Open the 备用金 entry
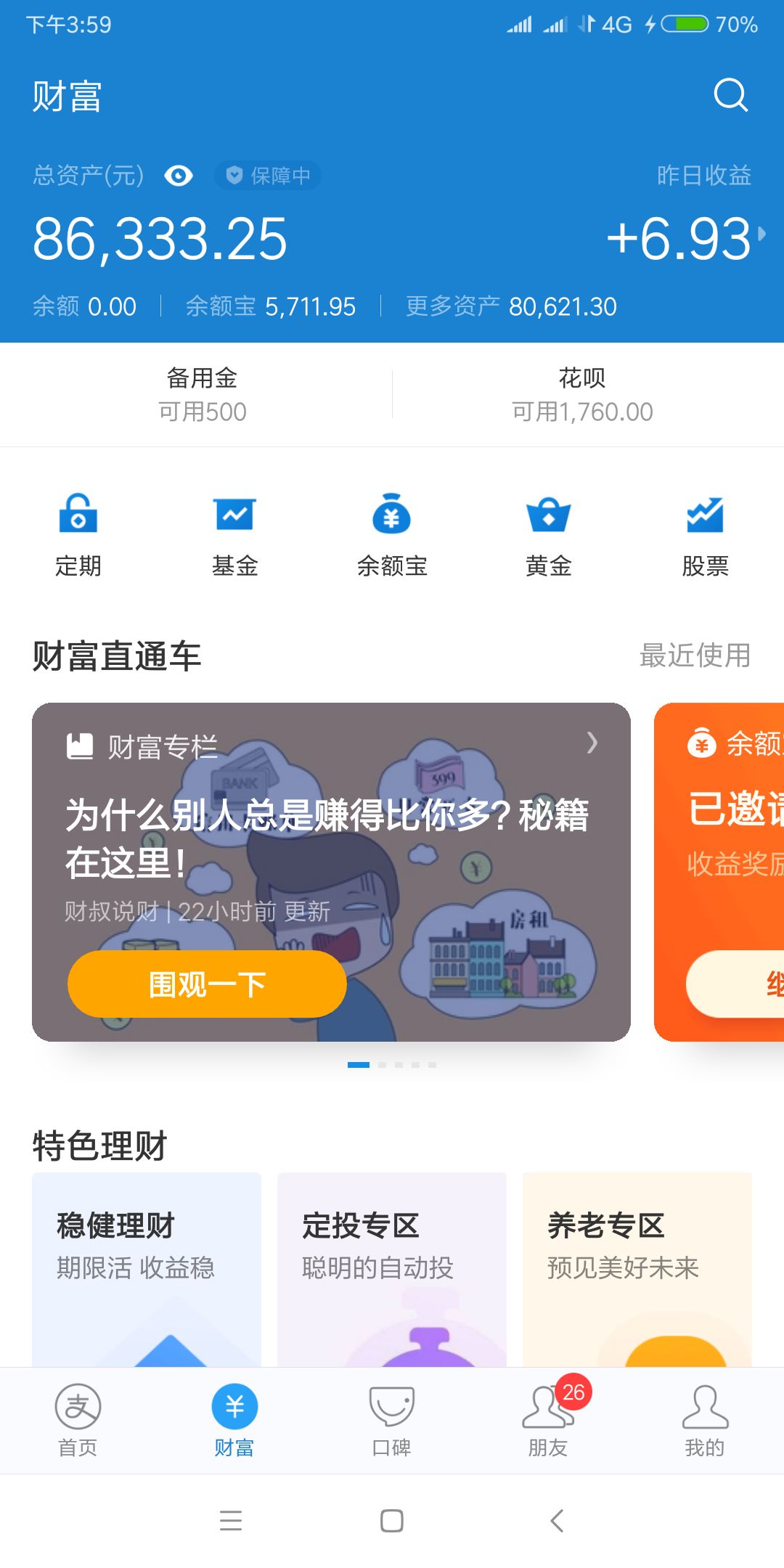784x1568 pixels. coord(203,394)
